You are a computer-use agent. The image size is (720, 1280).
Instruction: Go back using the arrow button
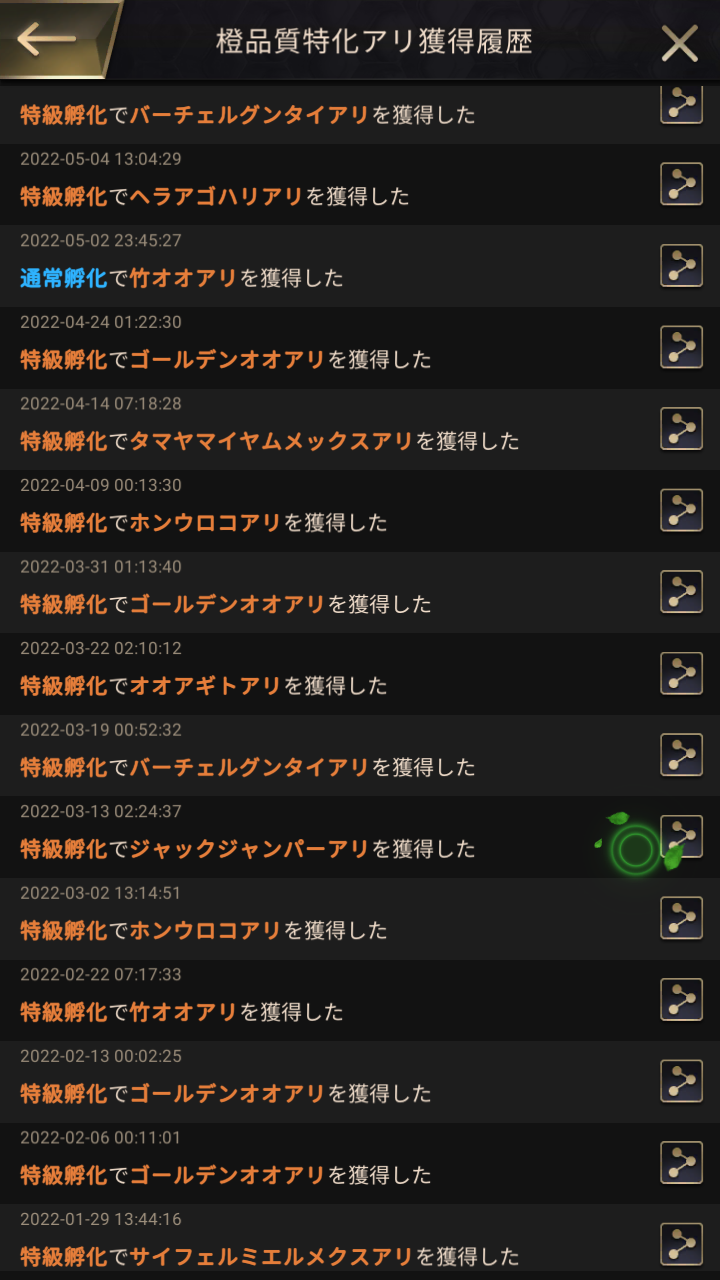(47, 39)
